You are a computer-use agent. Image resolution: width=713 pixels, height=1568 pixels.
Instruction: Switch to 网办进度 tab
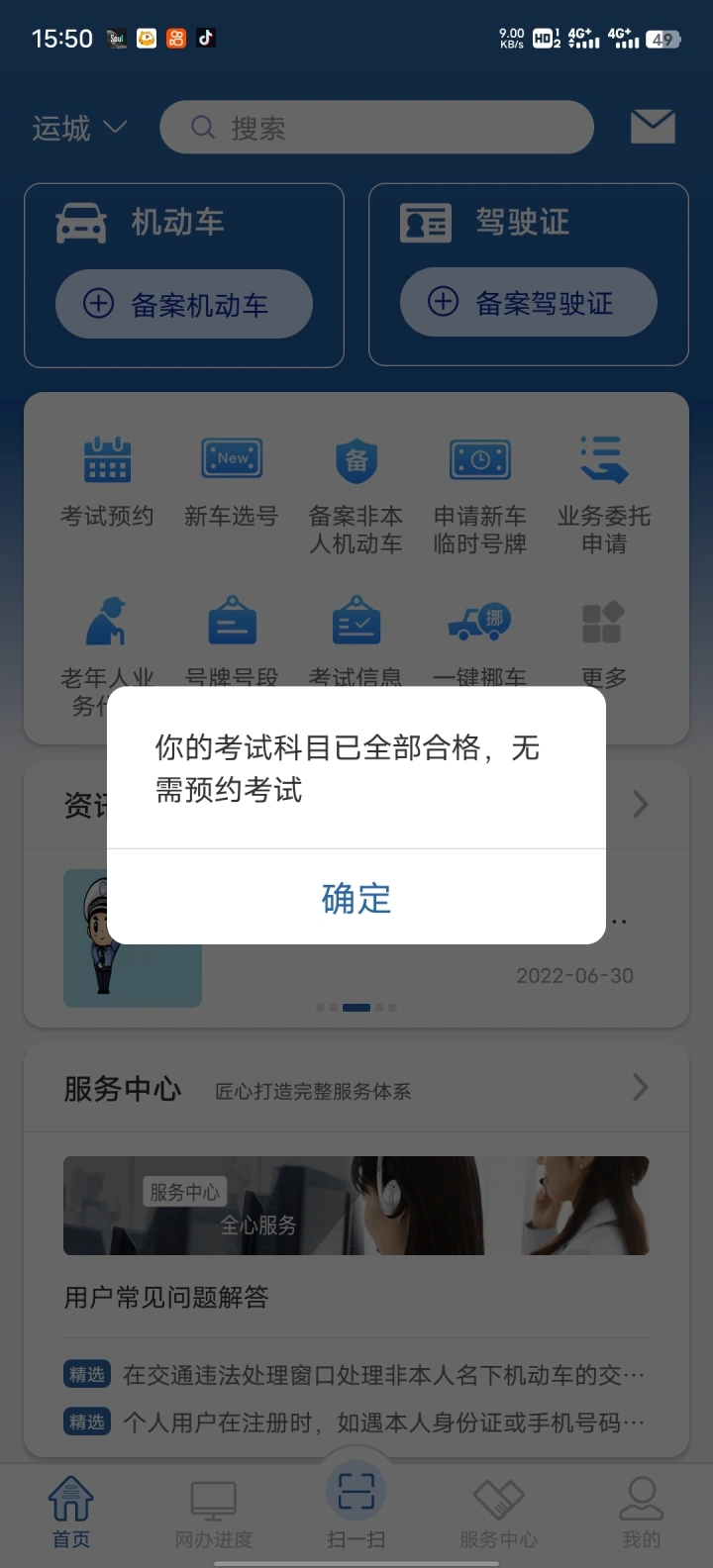click(214, 1513)
